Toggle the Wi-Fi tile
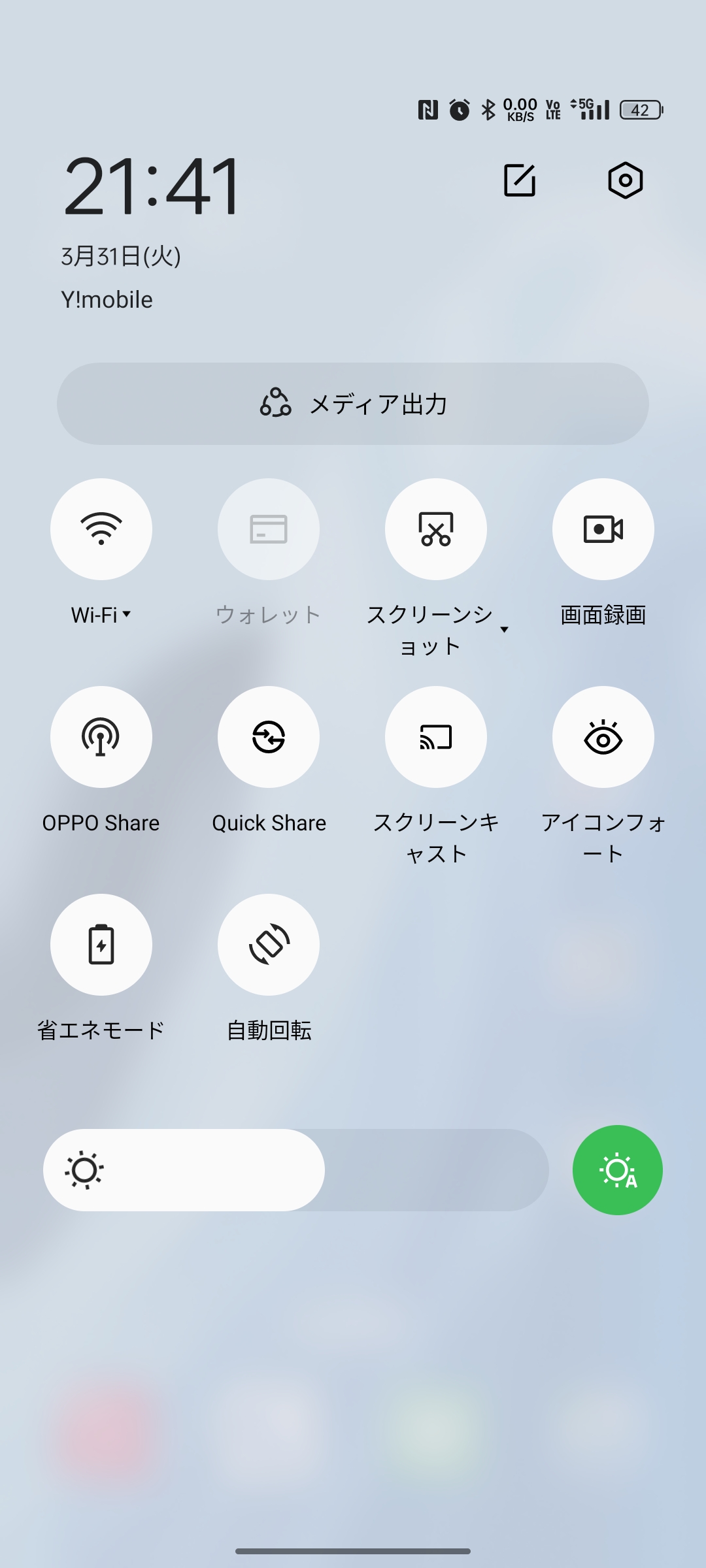706x1568 pixels. click(x=101, y=529)
